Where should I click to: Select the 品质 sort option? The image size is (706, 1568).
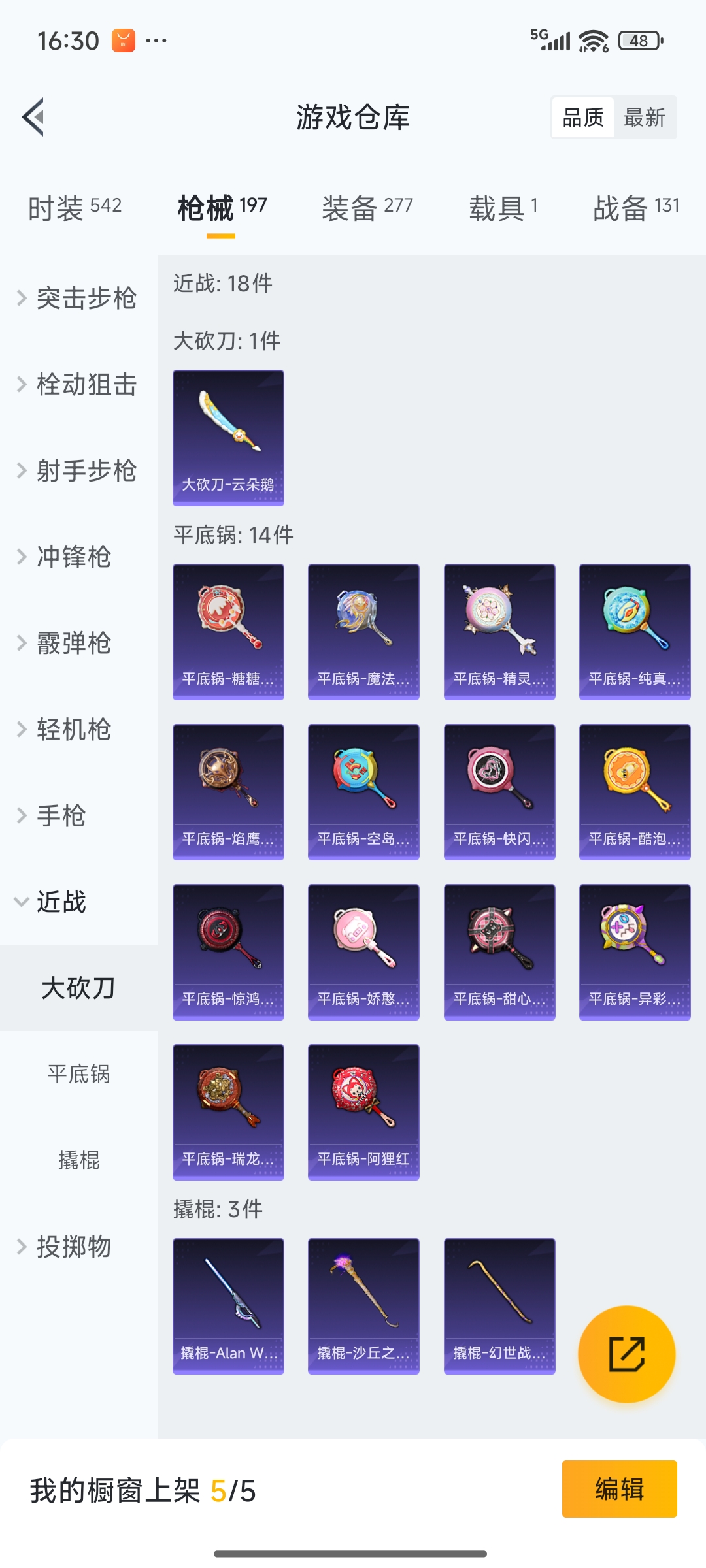click(583, 118)
